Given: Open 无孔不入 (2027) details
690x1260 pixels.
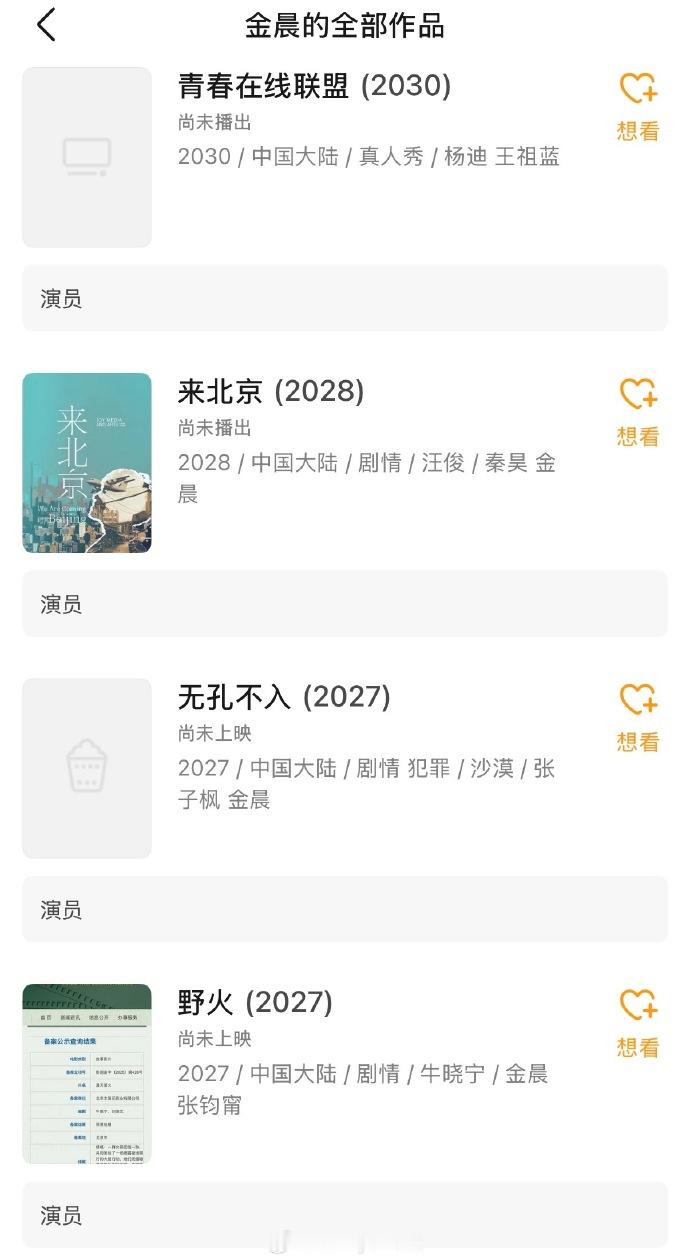Looking at the screenshot, I should pyautogui.click(x=284, y=696).
